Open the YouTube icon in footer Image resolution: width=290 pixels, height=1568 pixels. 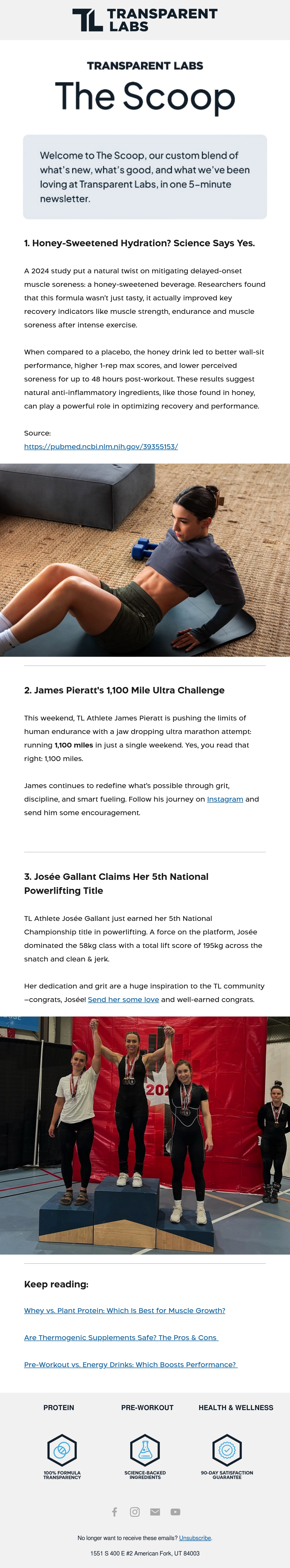(x=175, y=1512)
